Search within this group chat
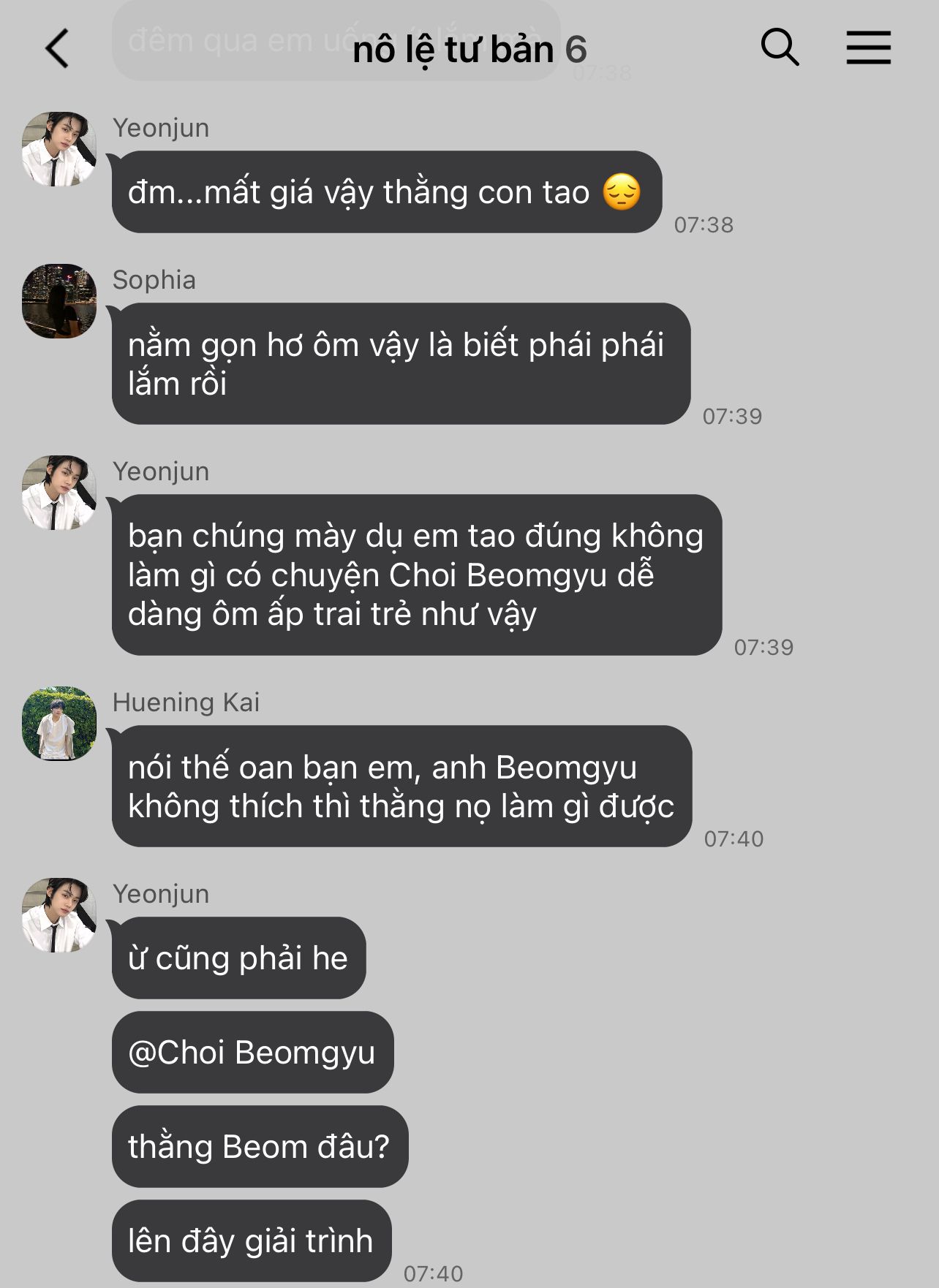The image size is (939, 1288). (x=780, y=48)
